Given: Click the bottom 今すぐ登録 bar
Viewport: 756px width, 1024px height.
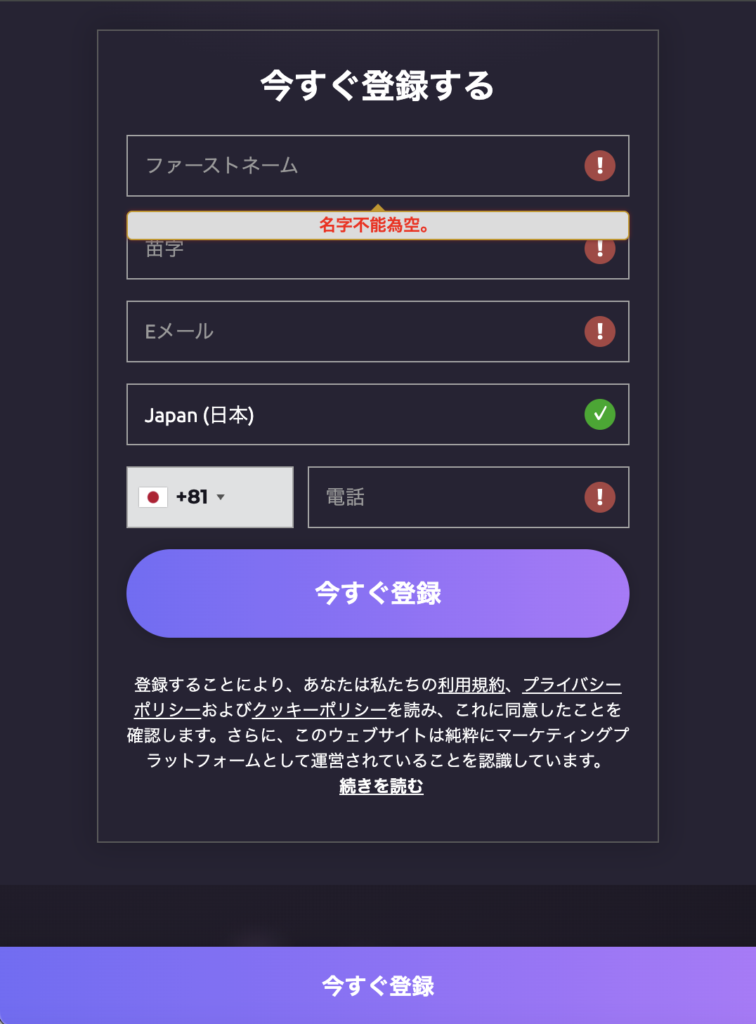Looking at the screenshot, I should click(378, 985).
